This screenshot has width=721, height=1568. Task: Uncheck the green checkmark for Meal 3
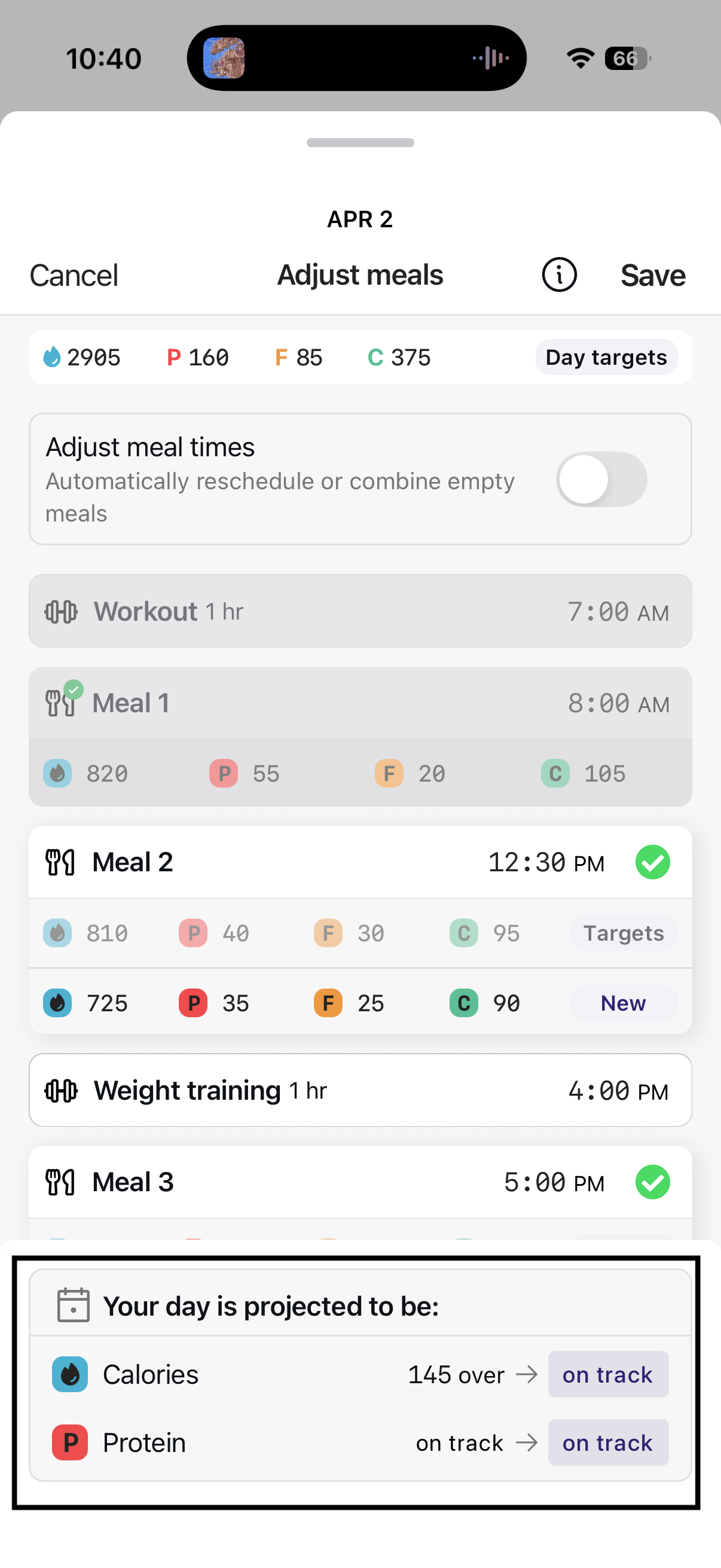click(x=652, y=1182)
